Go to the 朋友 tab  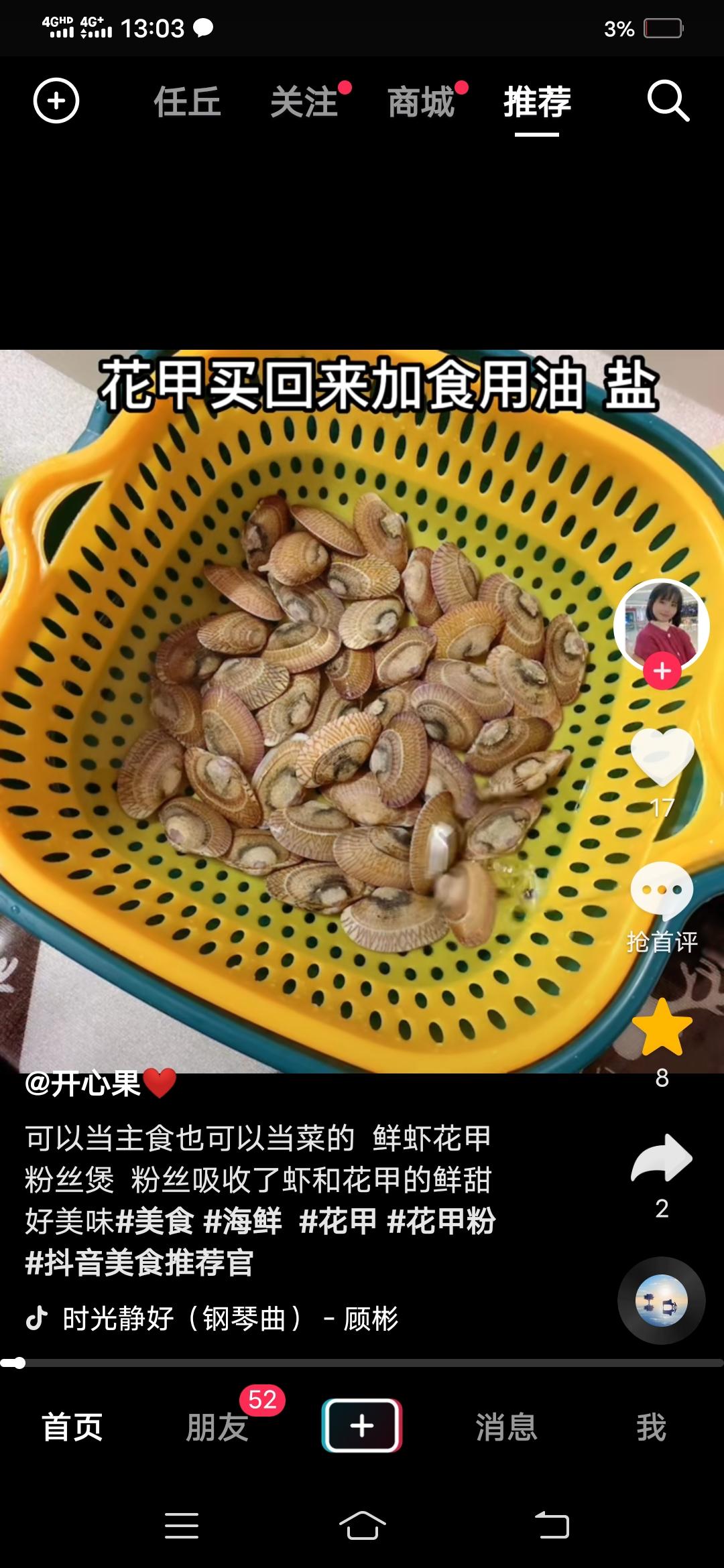point(217,1426)
